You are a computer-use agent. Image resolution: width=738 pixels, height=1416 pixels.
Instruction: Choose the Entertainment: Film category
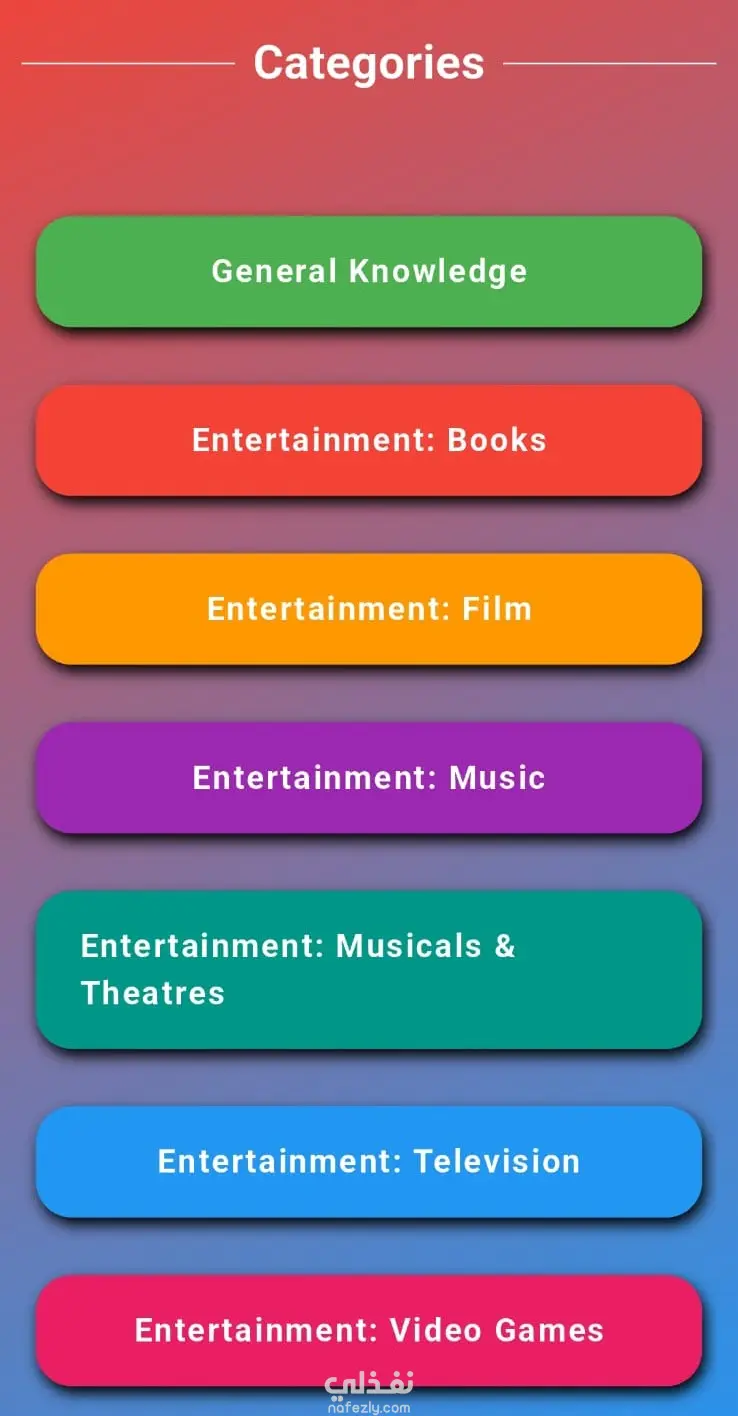click(x=369, y=609)
